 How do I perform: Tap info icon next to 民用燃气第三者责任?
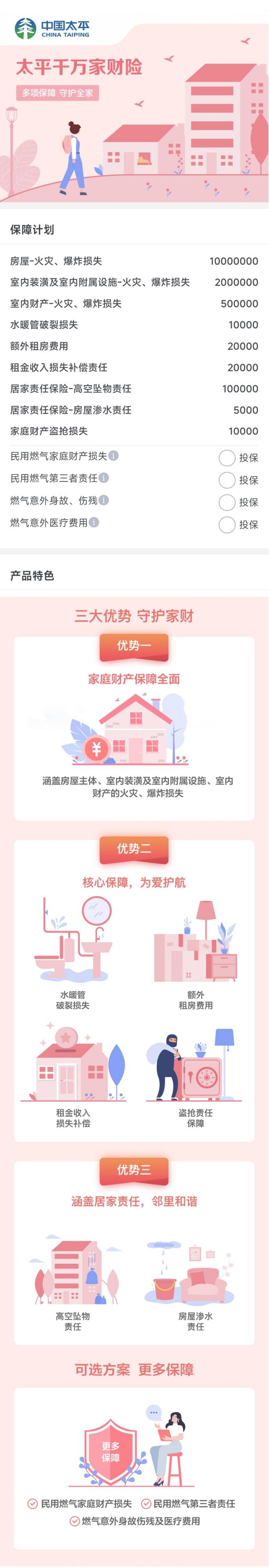point(104,478)
